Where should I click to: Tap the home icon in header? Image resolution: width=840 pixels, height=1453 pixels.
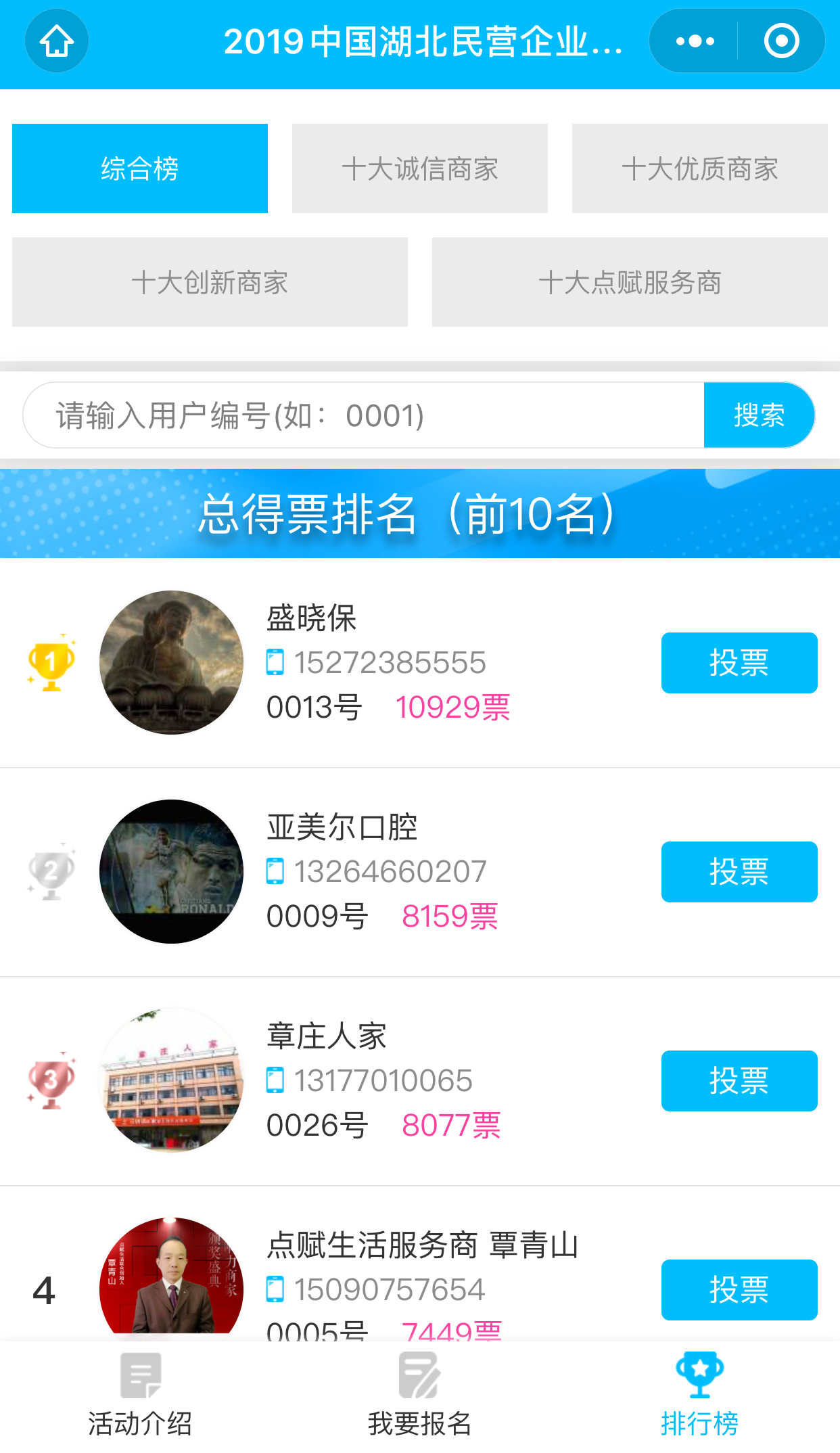click(x=57, y=41)
